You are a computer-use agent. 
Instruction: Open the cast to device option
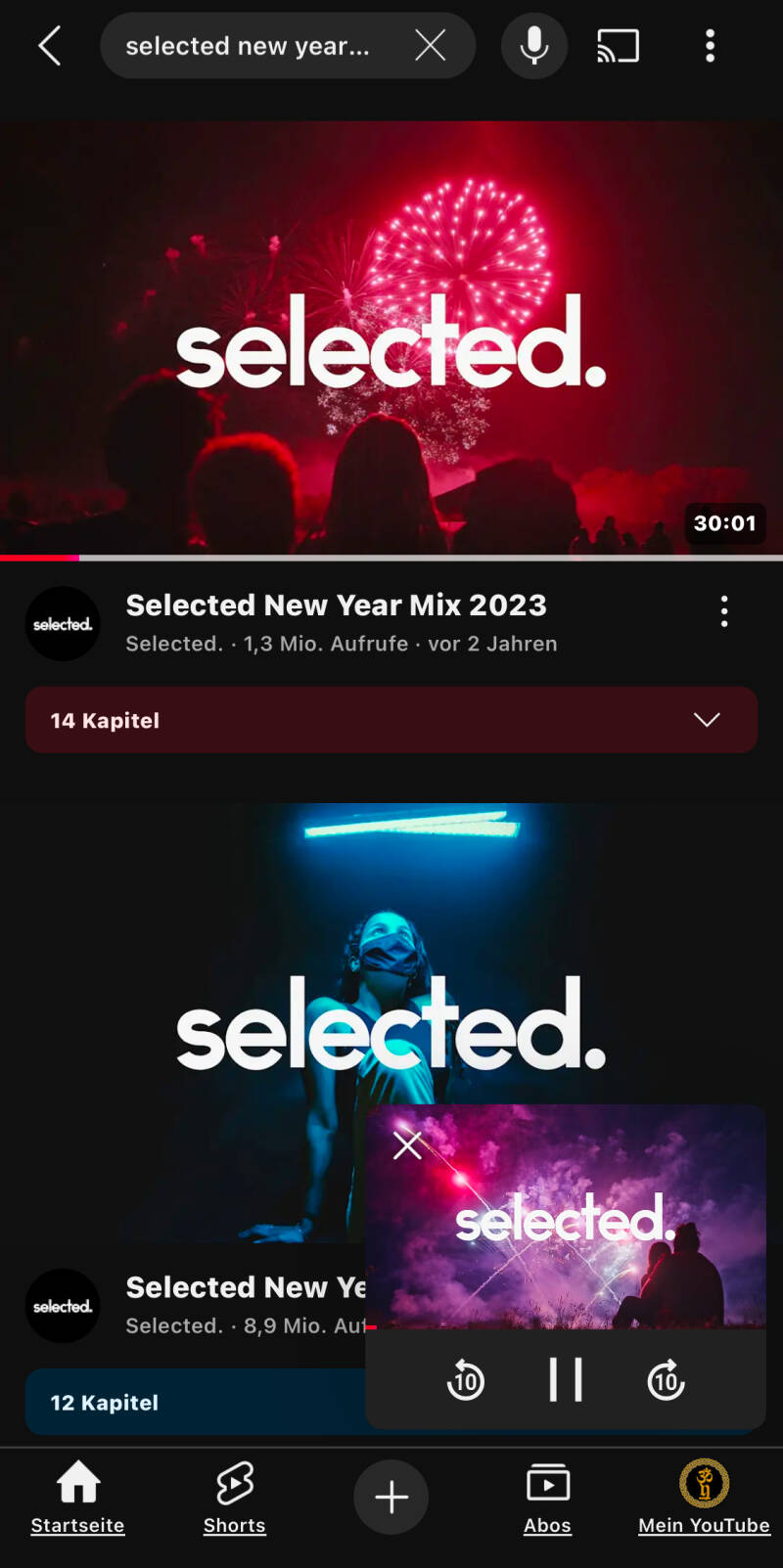click(x=618, y=46)
